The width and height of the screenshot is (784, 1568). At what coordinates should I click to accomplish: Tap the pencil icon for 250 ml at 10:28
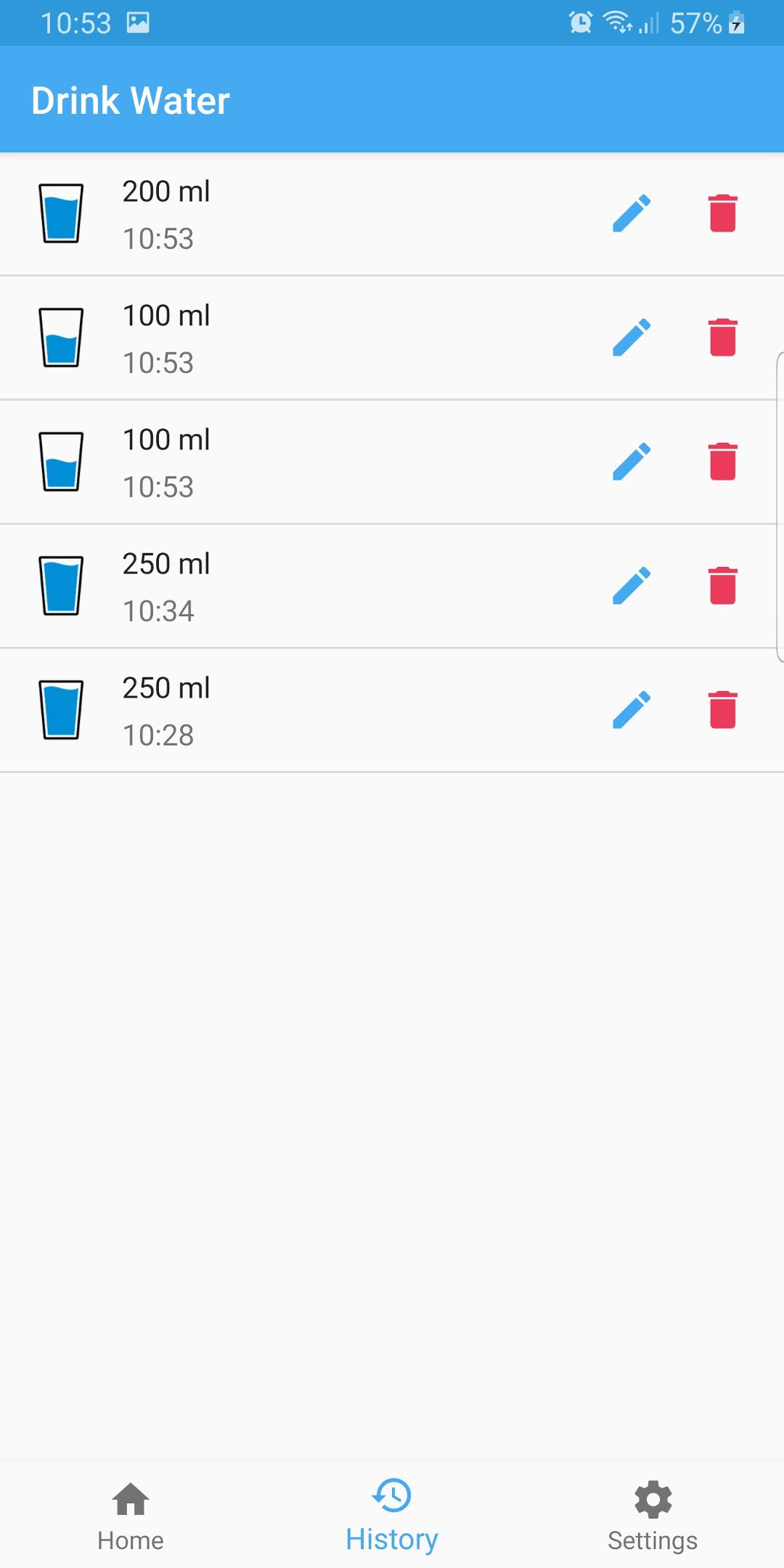pos(632,710)
